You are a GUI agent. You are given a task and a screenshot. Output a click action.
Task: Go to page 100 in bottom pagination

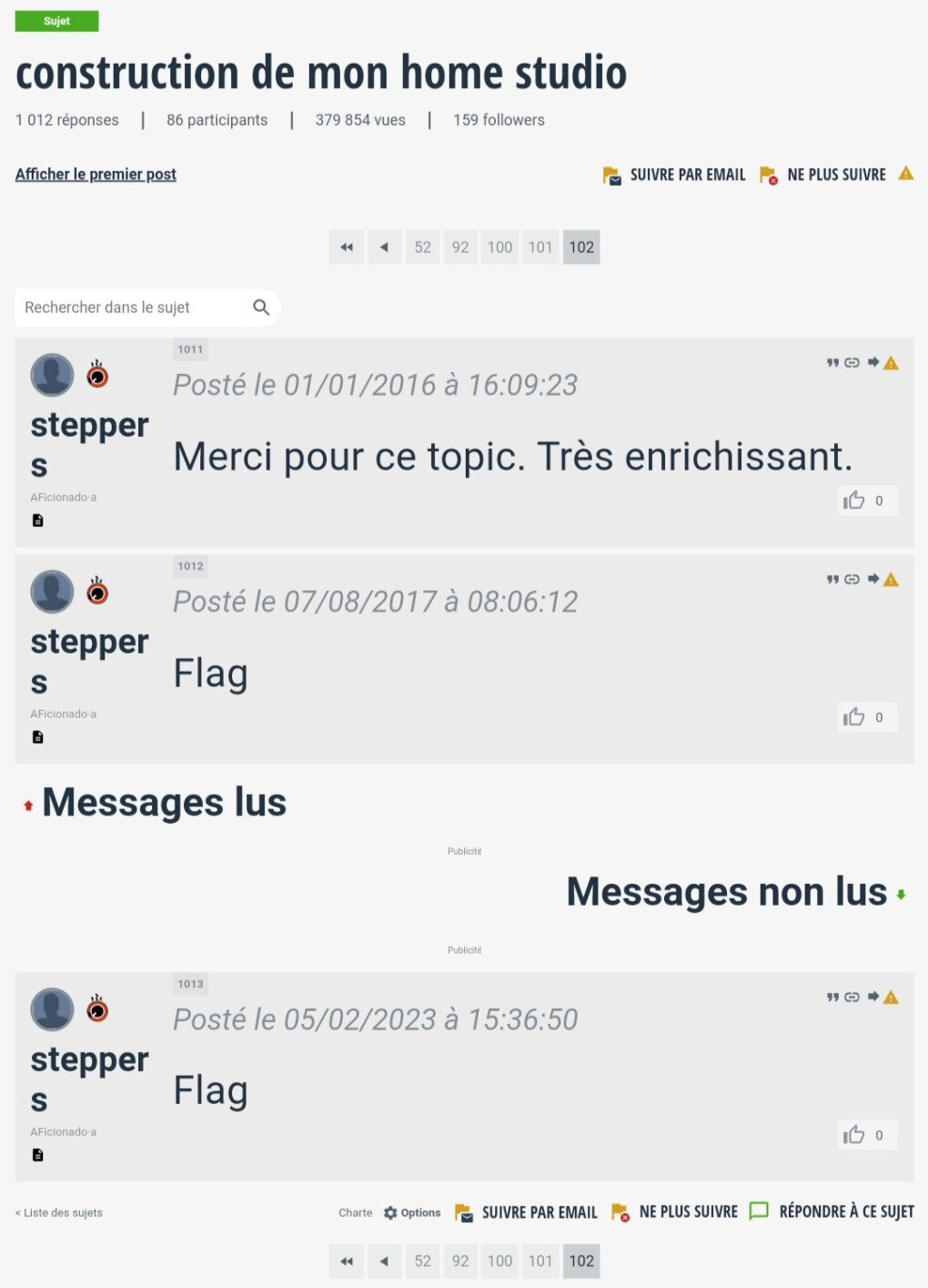[499, 1262]
